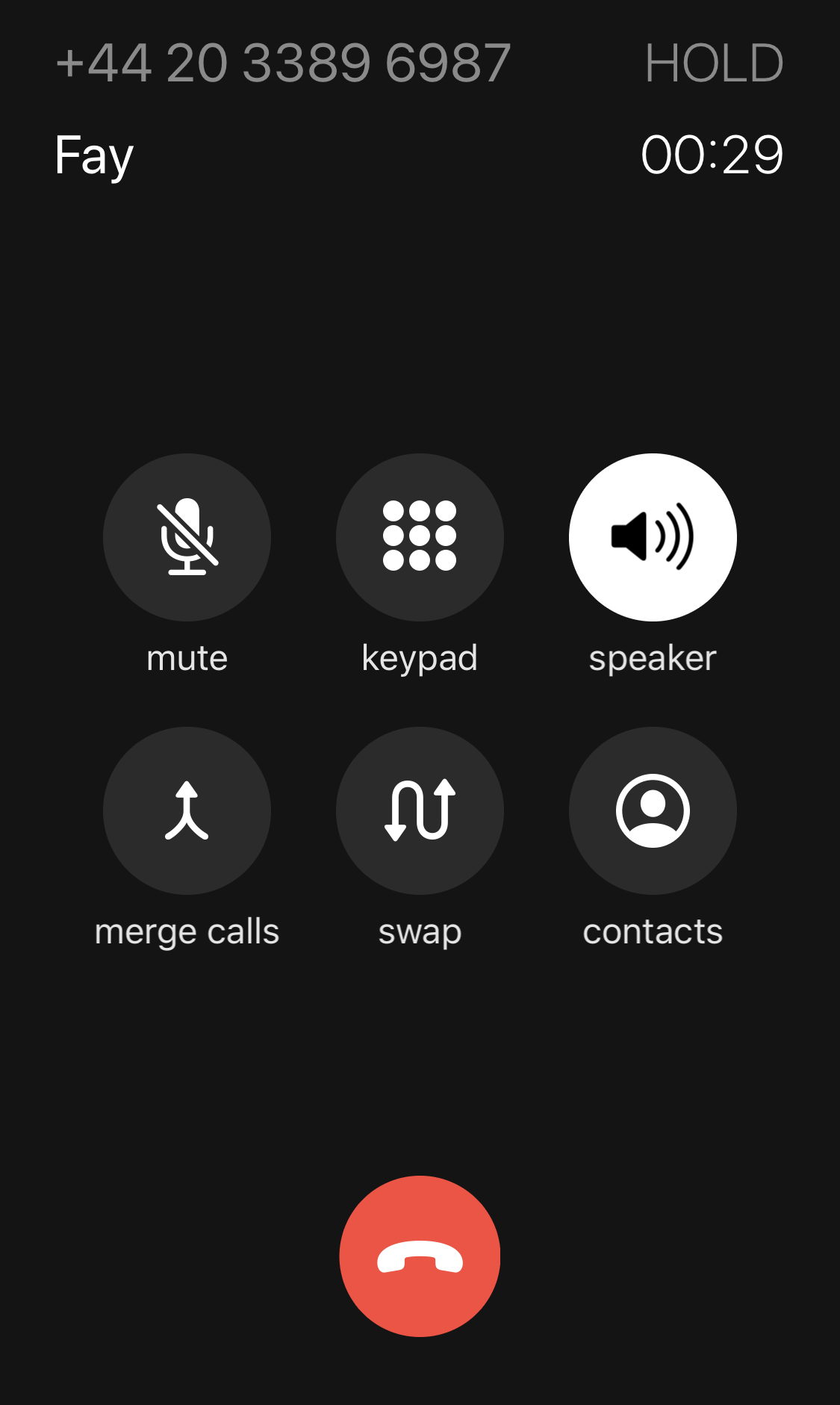Swap between the calls

420,810
